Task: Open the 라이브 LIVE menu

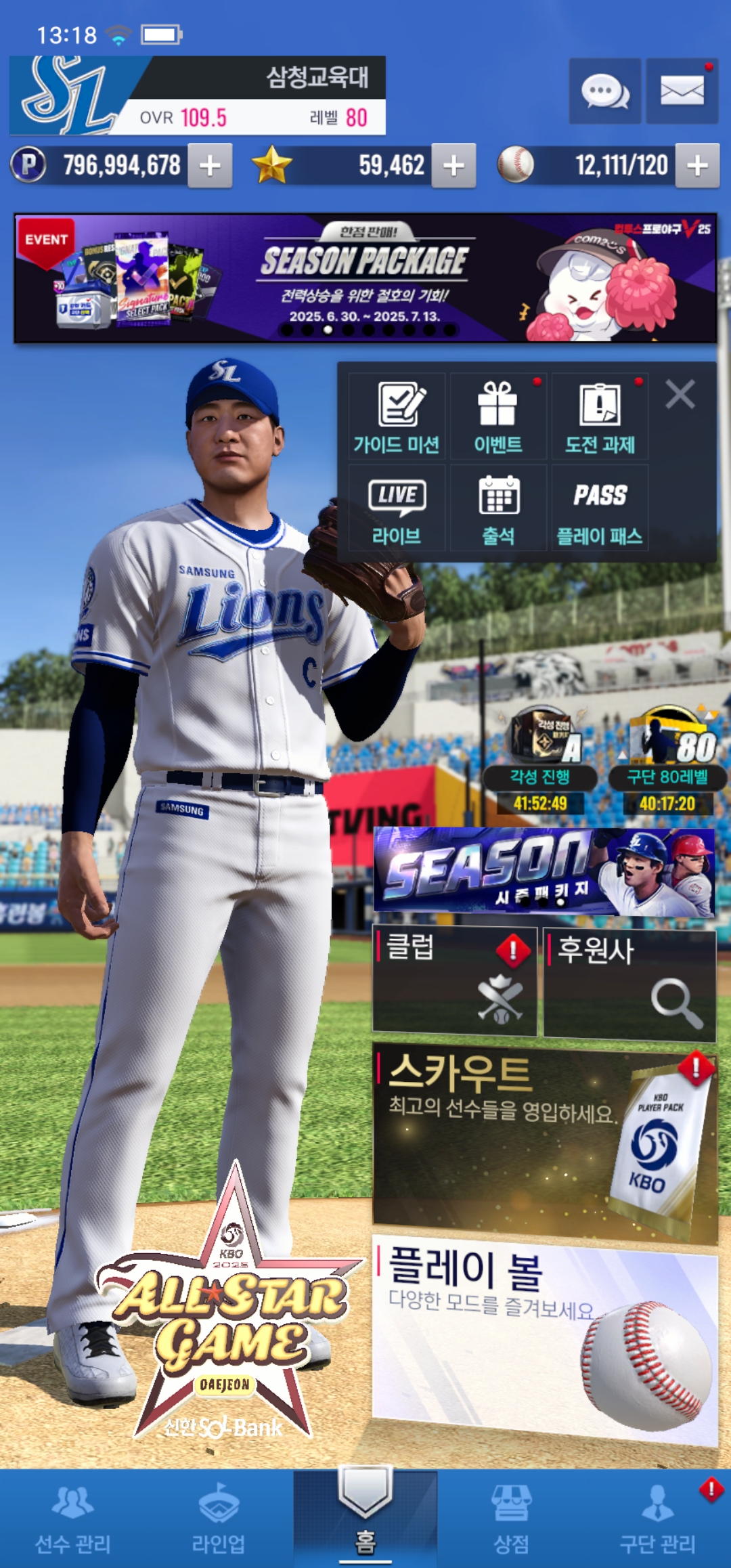Action: 397,508
